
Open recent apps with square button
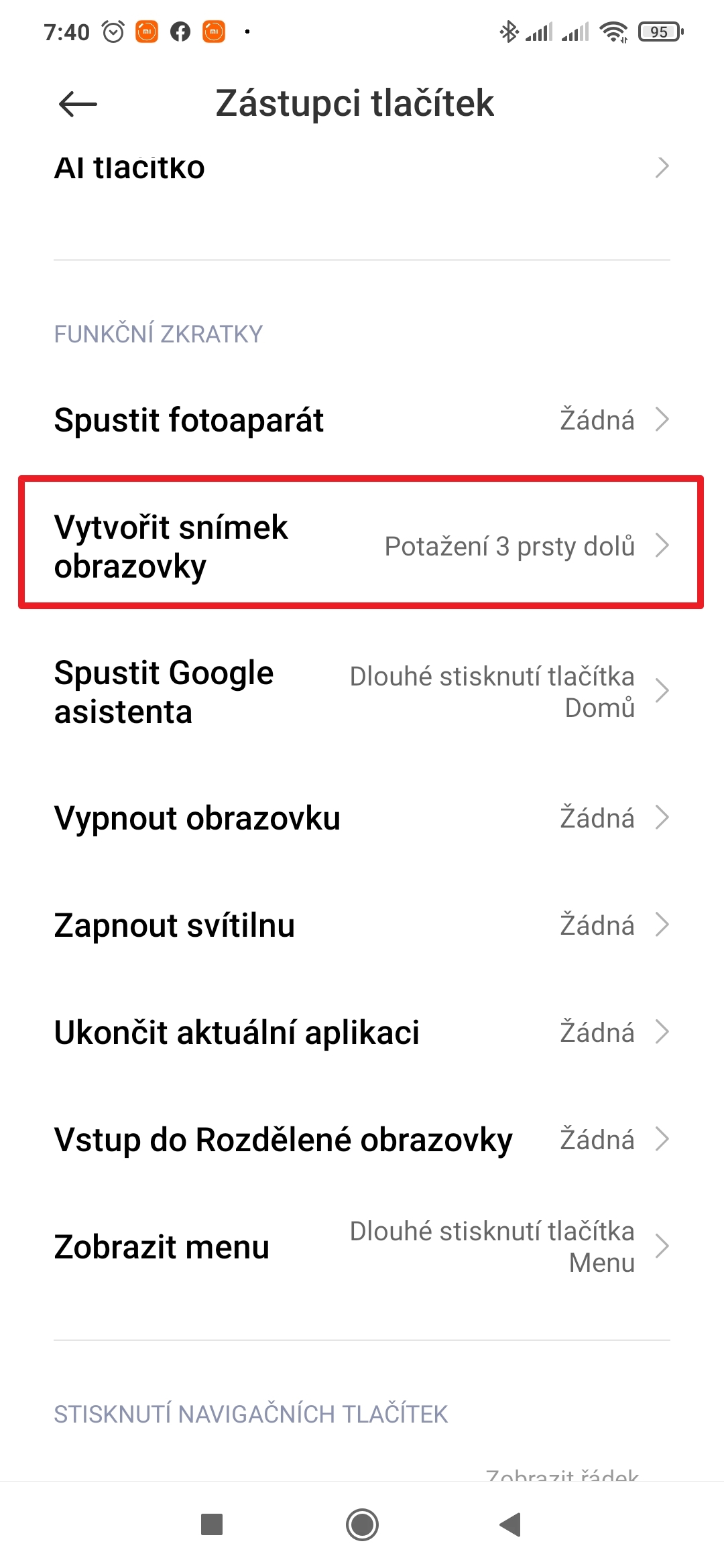coord(212,1524)
